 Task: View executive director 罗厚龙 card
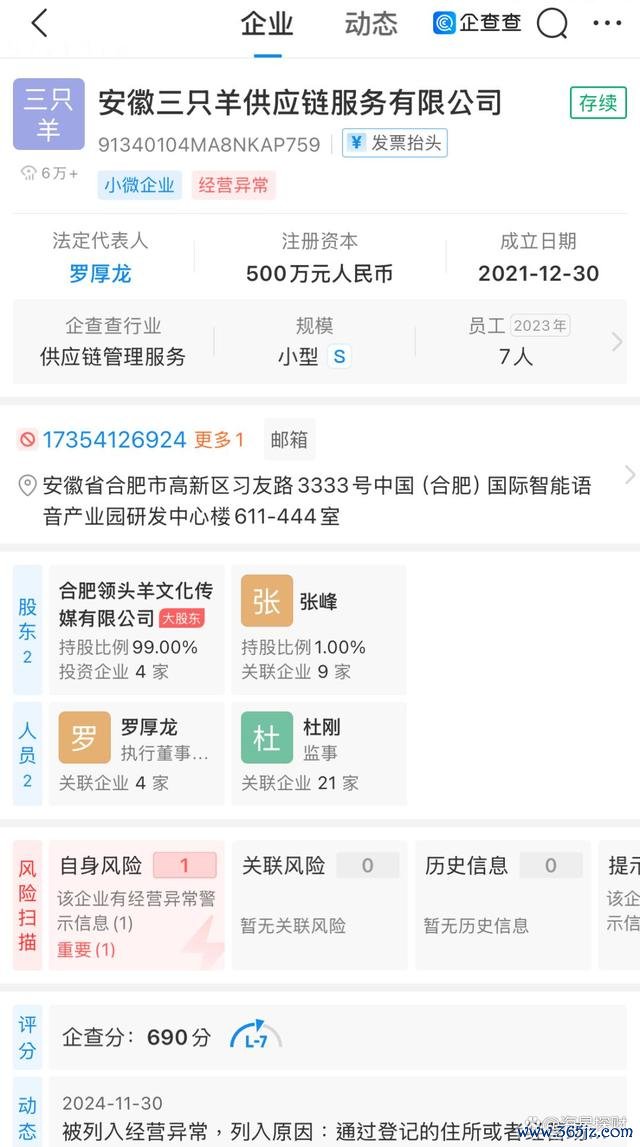click(136, 754)
